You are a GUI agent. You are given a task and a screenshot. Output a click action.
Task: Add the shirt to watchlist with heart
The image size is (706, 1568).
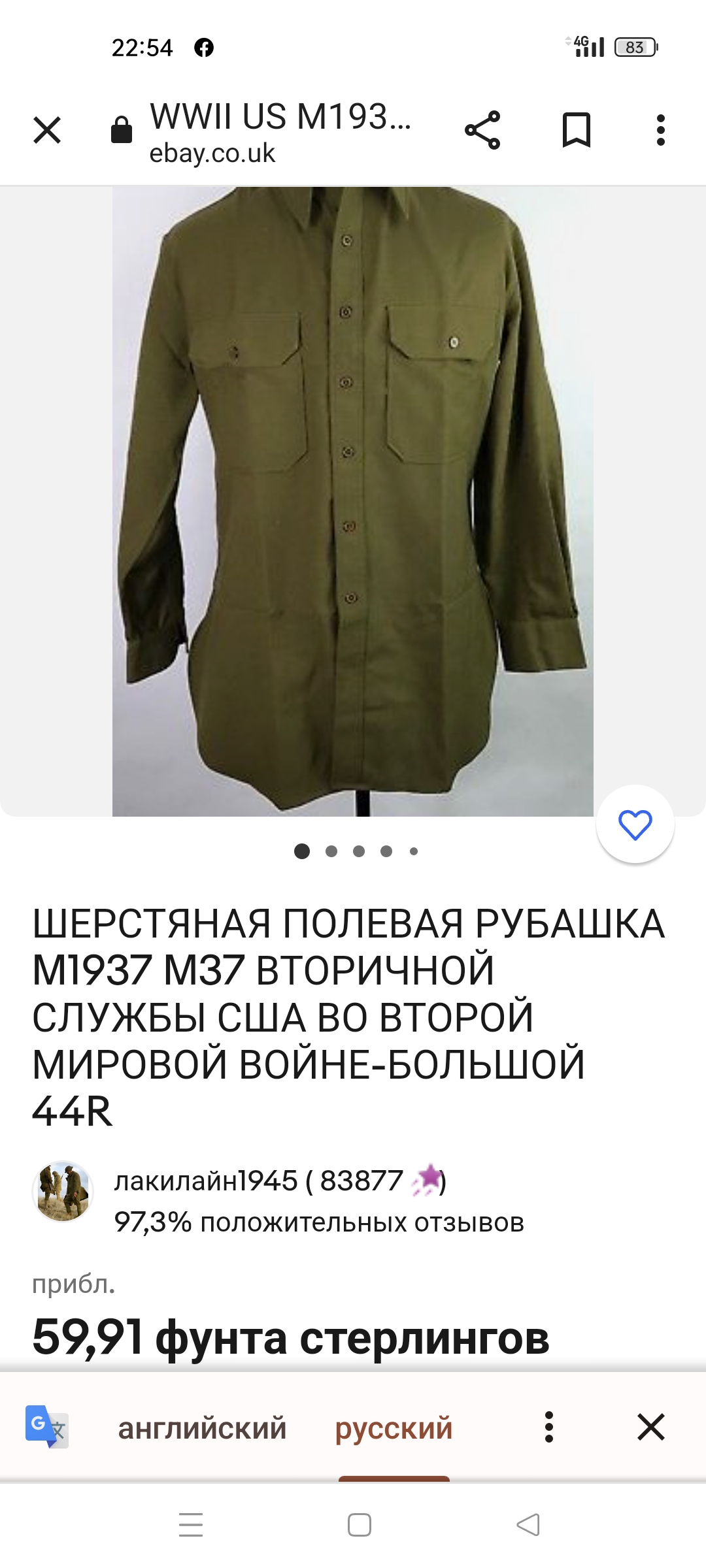[635, 825]
